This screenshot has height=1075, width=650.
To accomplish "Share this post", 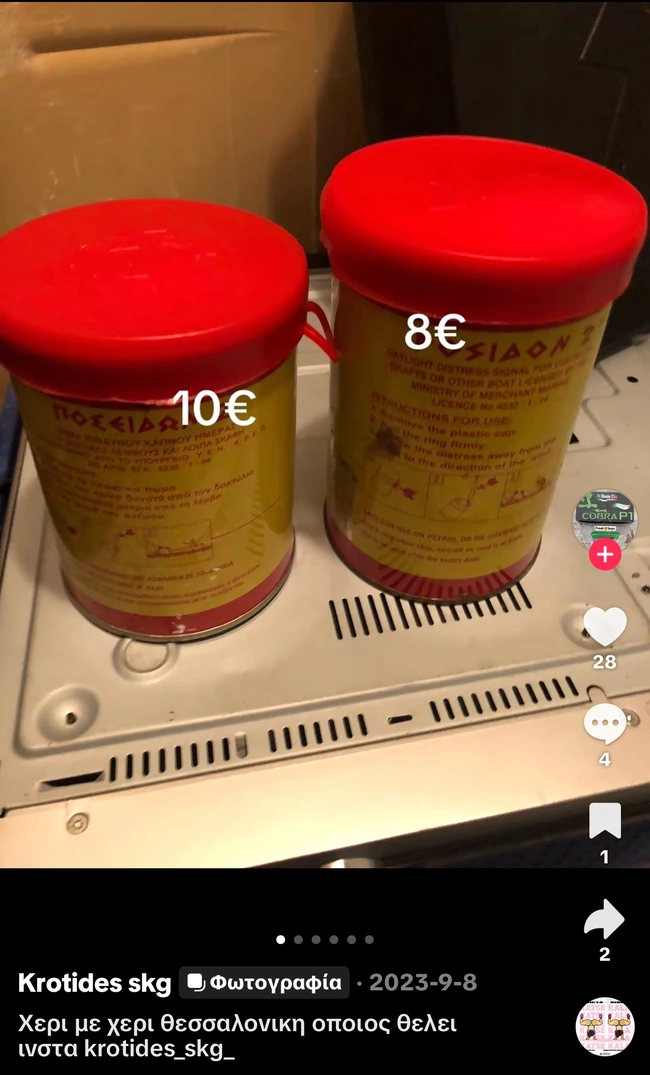I will (605, 919).
